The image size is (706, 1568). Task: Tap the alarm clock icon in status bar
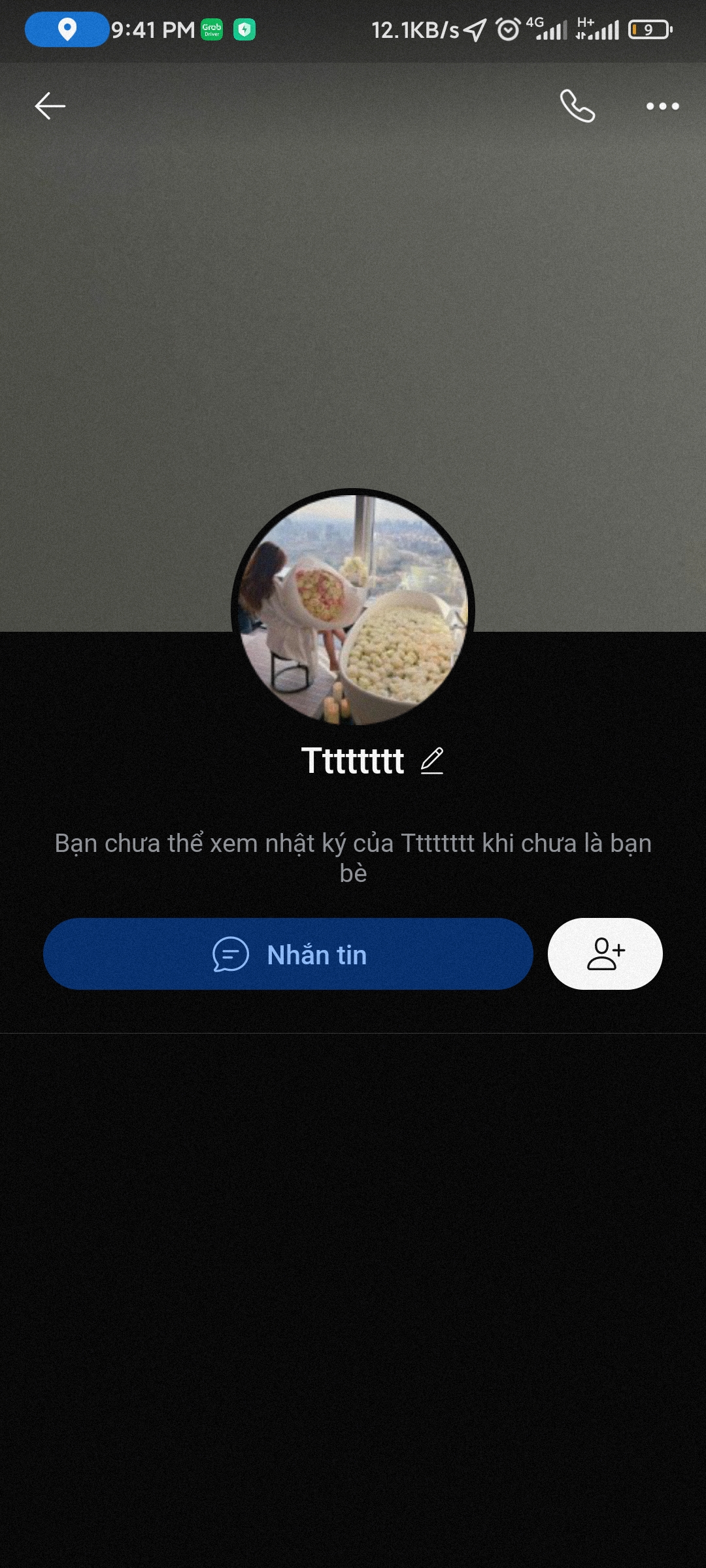[507, 29]
